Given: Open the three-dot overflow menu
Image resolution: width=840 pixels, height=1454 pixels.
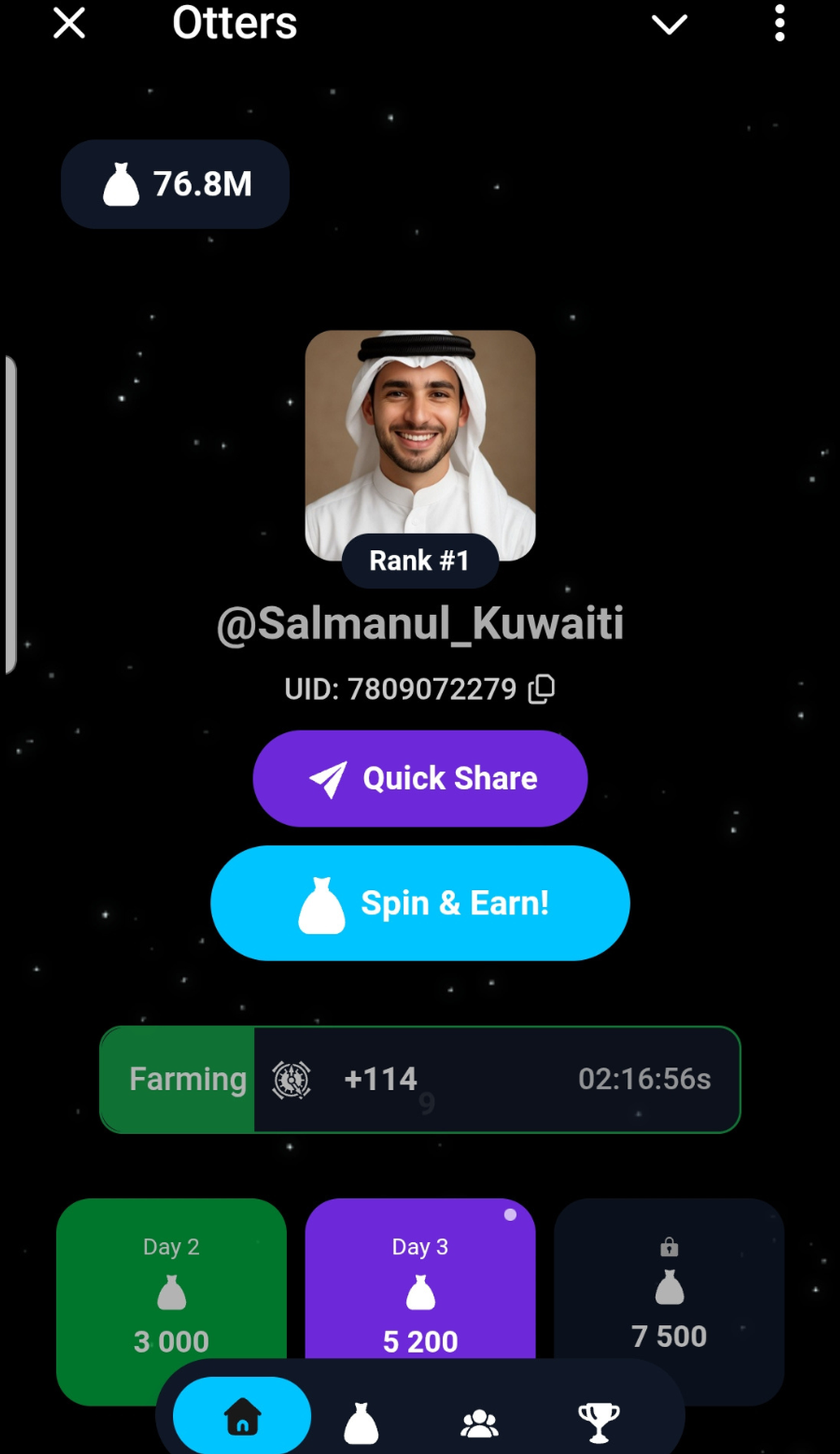Looking at the screenshot, I should 780,23.
